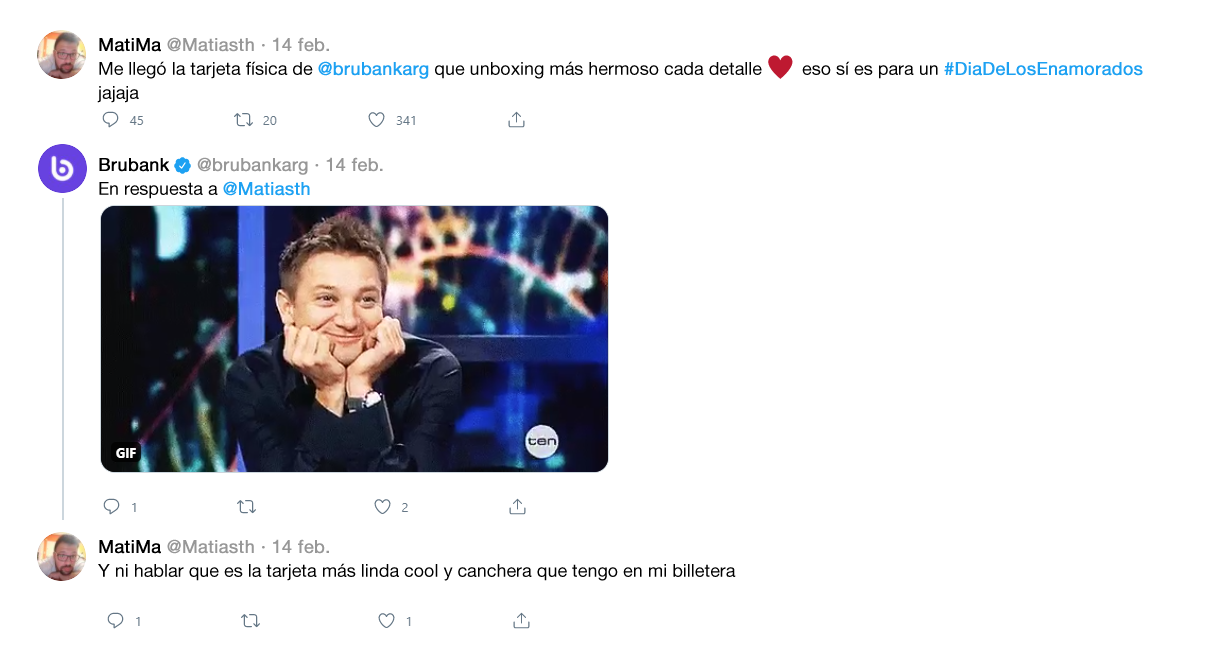Play the GIF in Brubank's reply
1212x648 pixels.
[354, 338]
